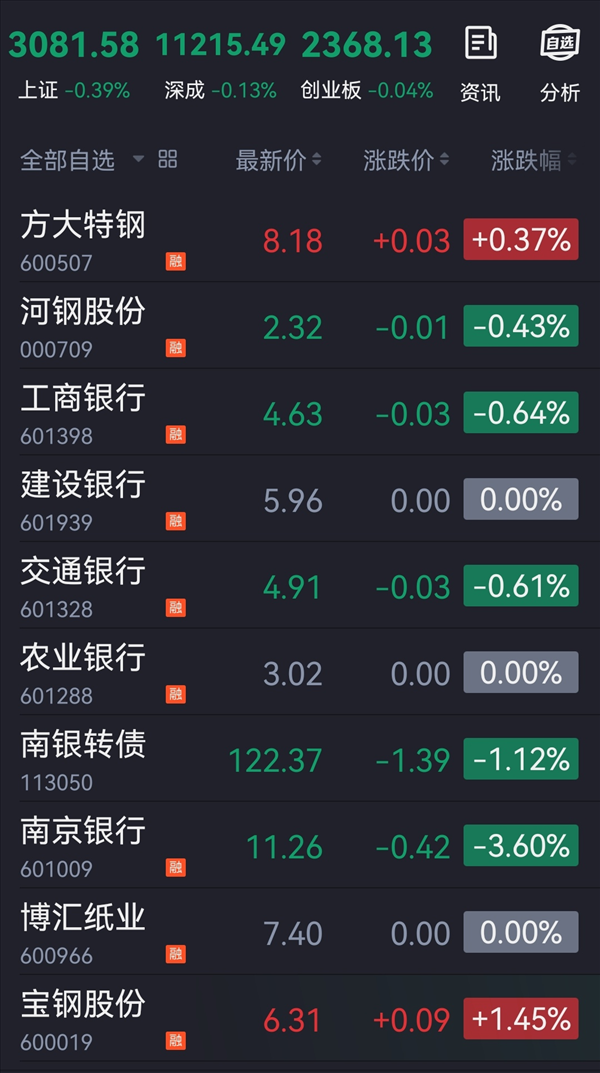Open the 资讯 news section
Viewport: 600px width, 1073px height.
(480, 64)
